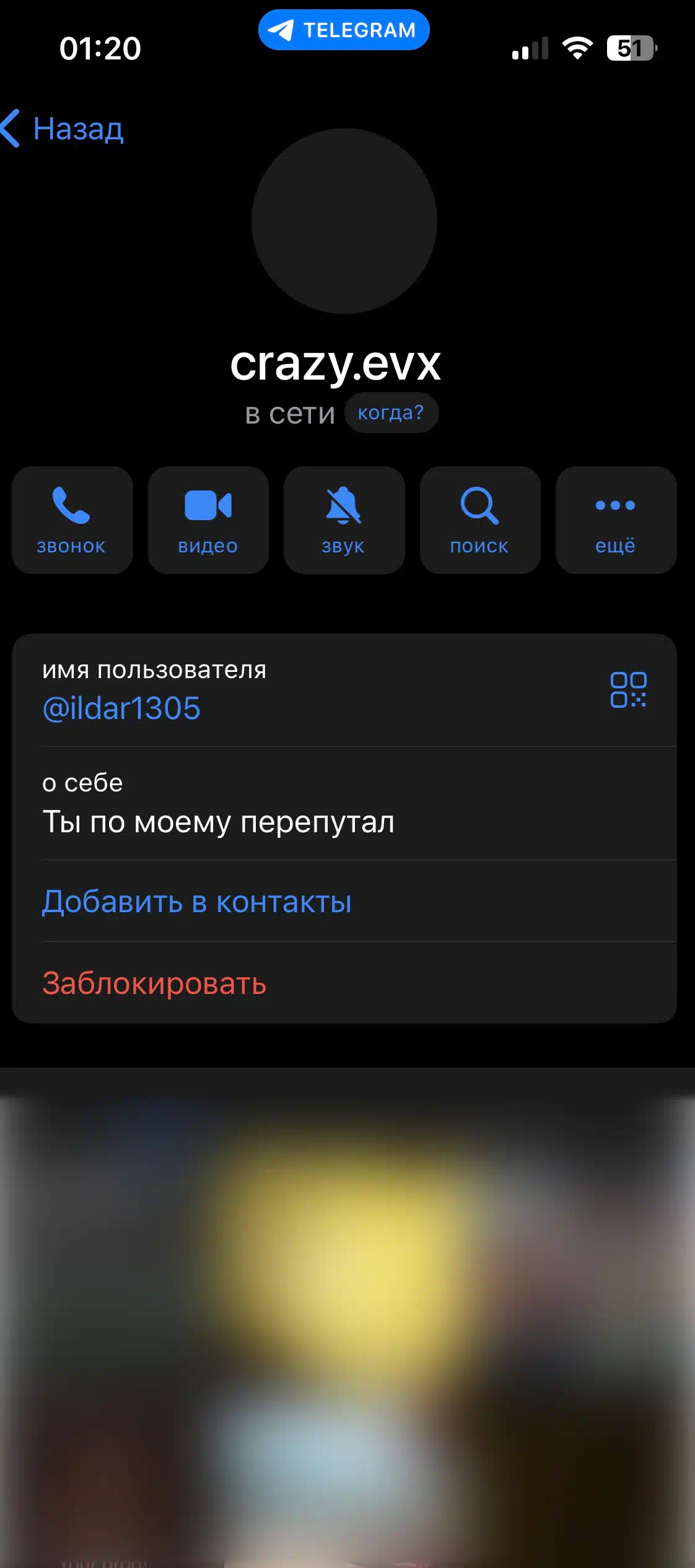Viewport: 695px width, 1568px height.
Task: Tap the @ildar1305 username link
Action: [121, 708]
